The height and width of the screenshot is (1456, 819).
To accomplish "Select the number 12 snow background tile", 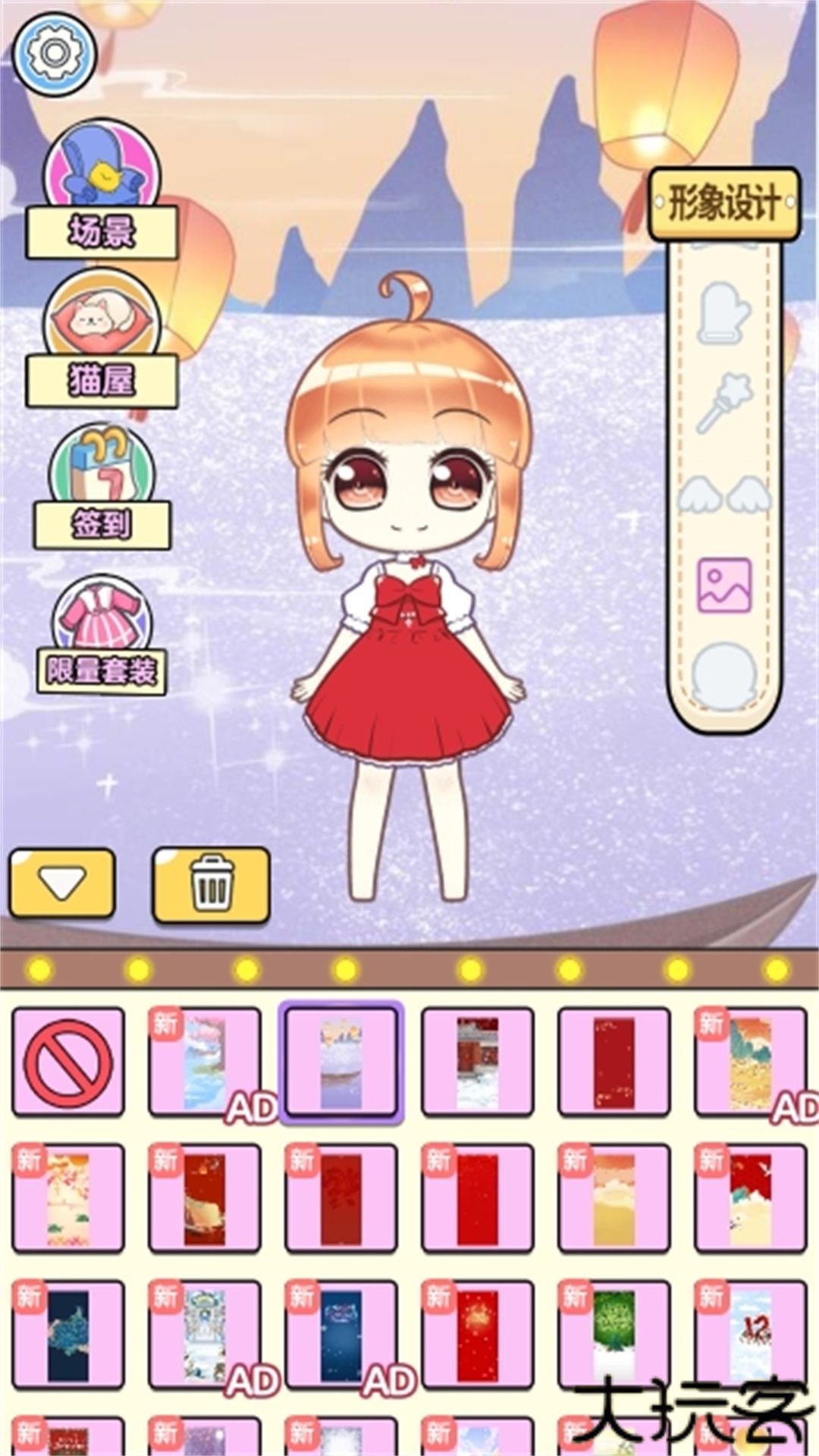I will tap(751, 1335).
